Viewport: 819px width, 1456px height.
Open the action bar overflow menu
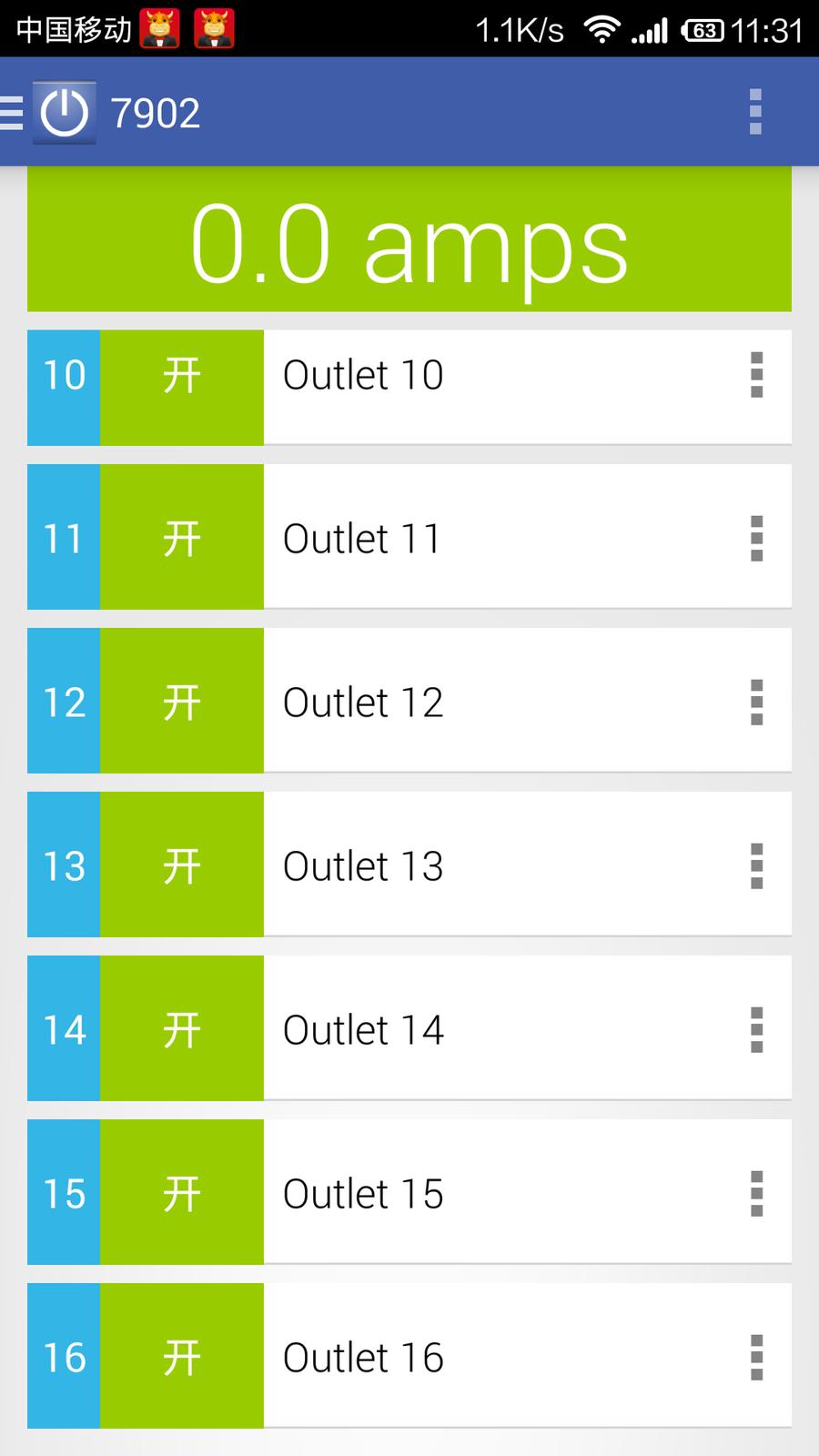click(755, 112)
